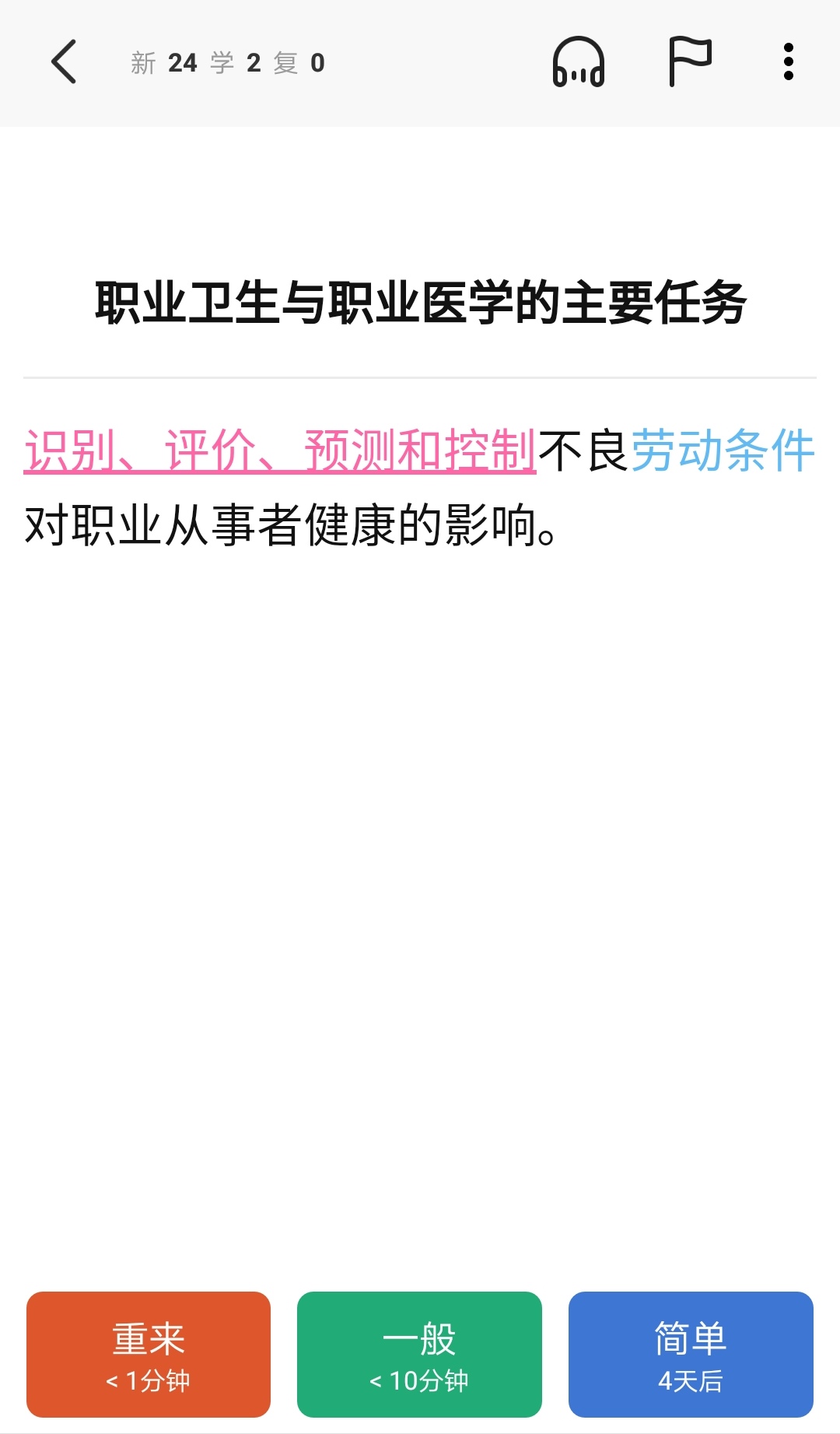Open the three-dot overflow menu
This screenshot has width=840, height=1434.
789,61
